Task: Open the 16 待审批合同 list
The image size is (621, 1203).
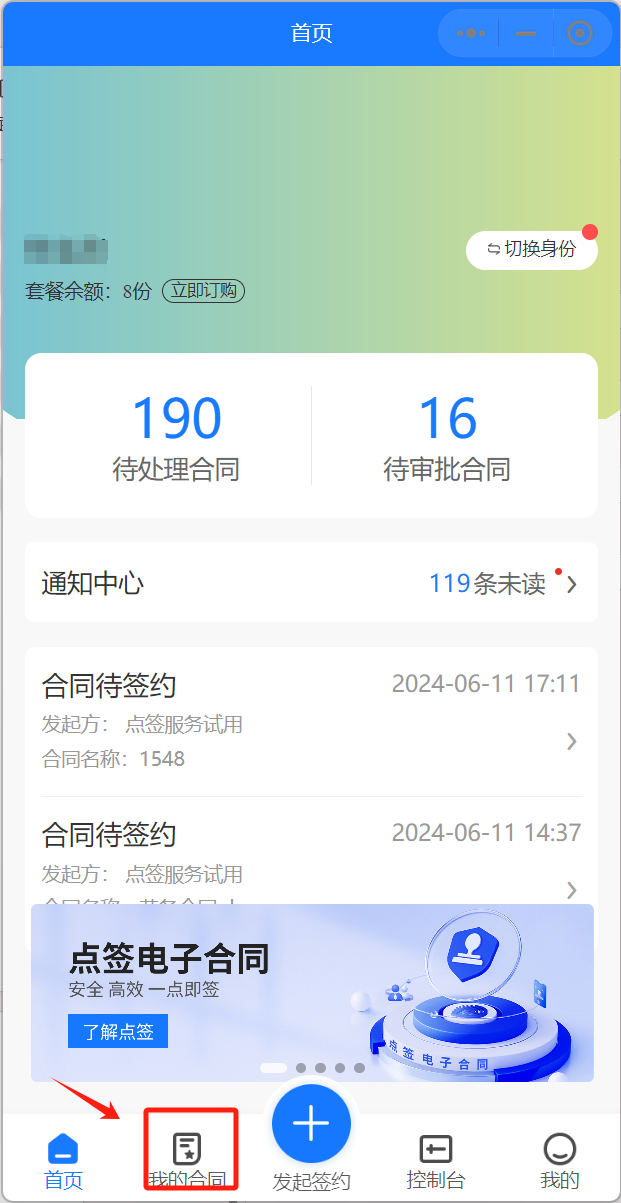Action: (x=447, y=438)
